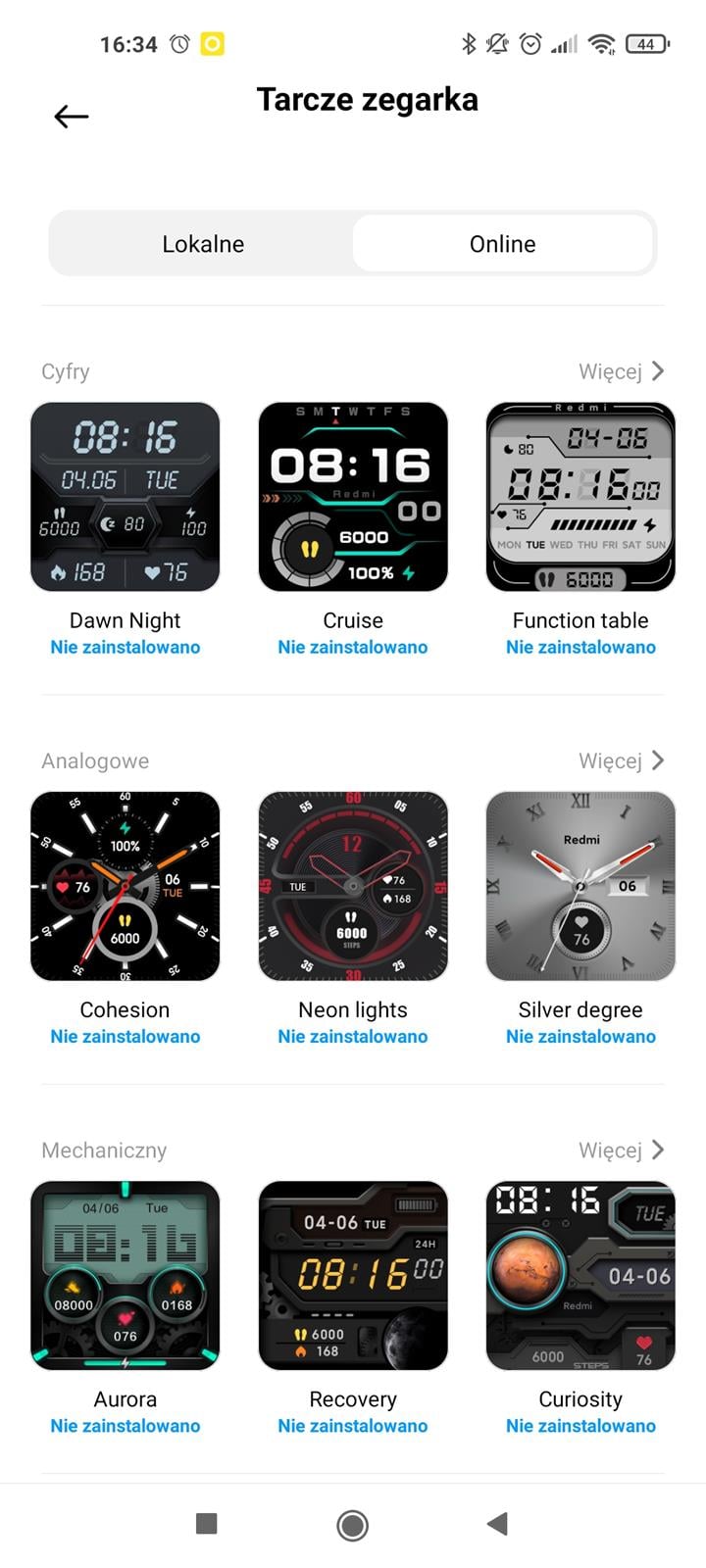Go back using the top arrow
The height and width of the screenshot is (1568, 706).
tap(71, 117)
